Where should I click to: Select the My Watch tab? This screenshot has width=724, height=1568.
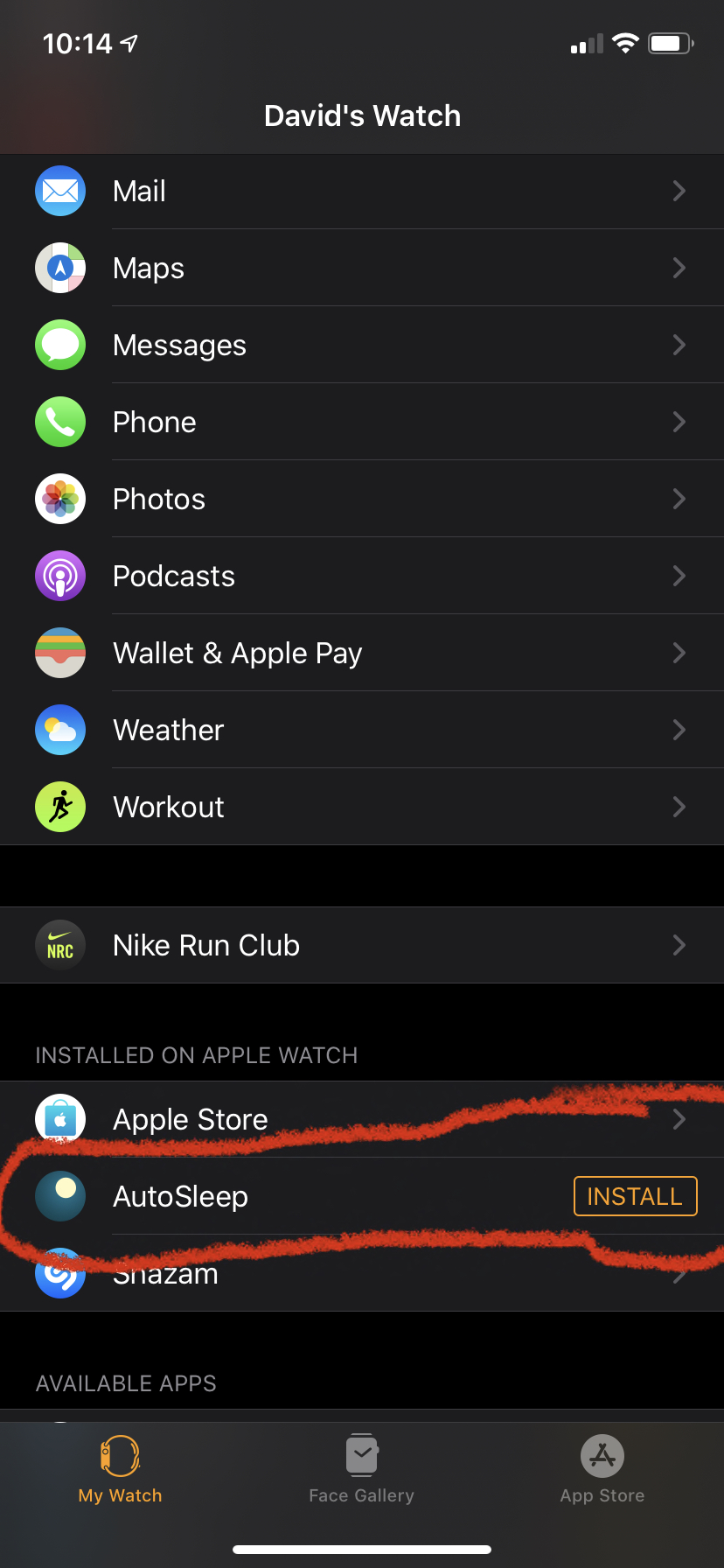121,1469
